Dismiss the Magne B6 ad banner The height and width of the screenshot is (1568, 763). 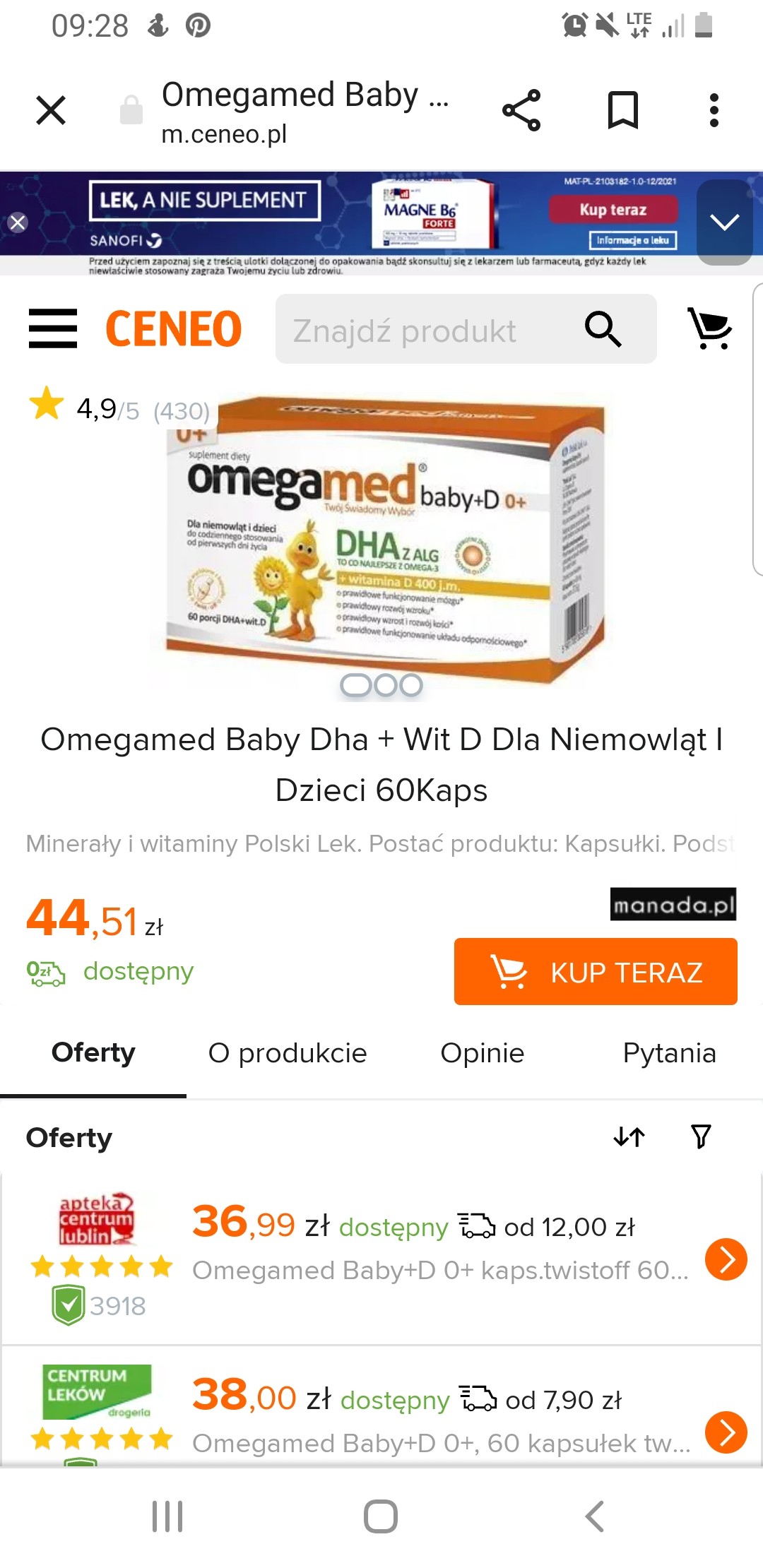[18, 222]
